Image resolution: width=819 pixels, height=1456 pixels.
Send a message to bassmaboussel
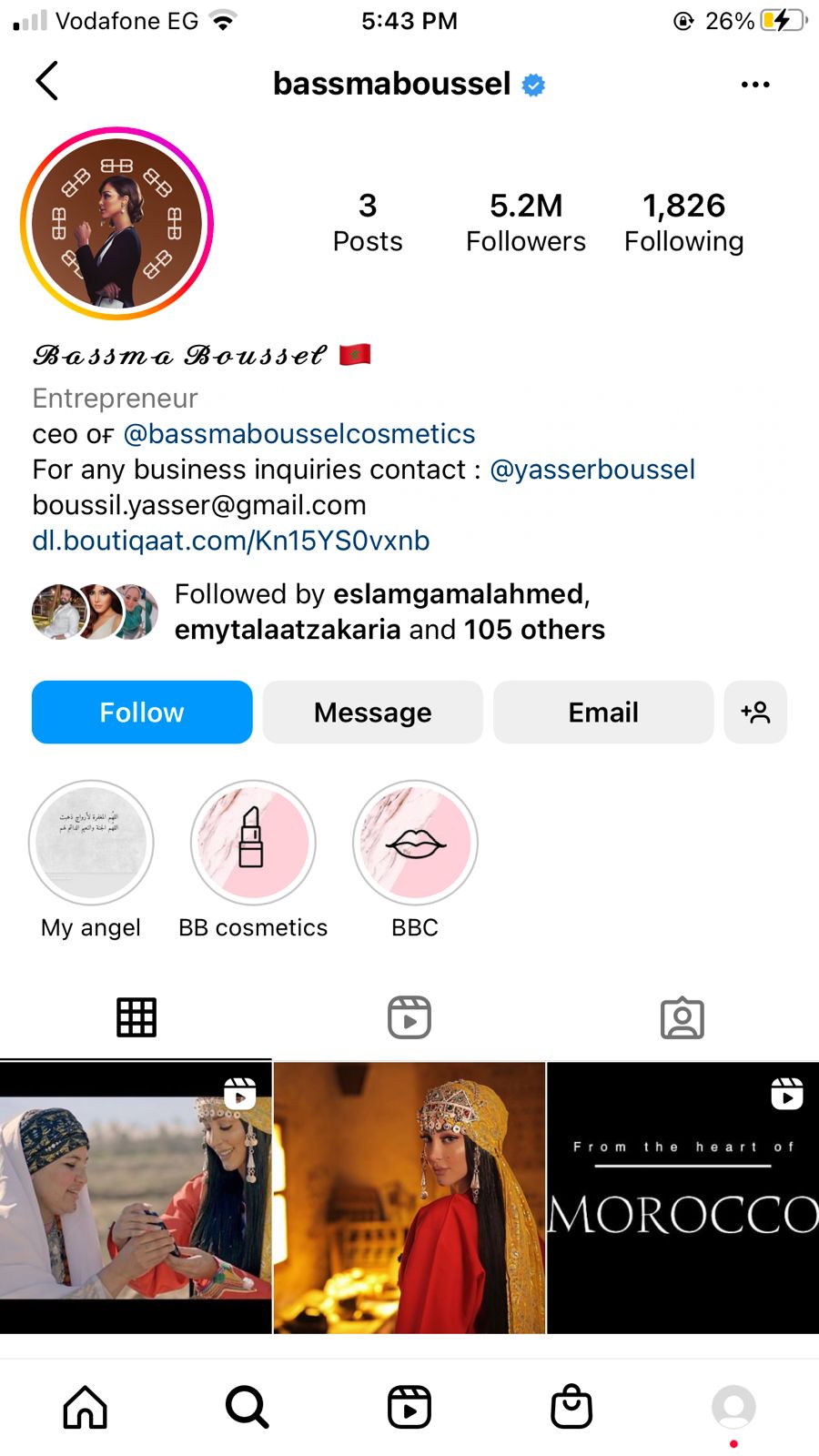pos(372,713)
